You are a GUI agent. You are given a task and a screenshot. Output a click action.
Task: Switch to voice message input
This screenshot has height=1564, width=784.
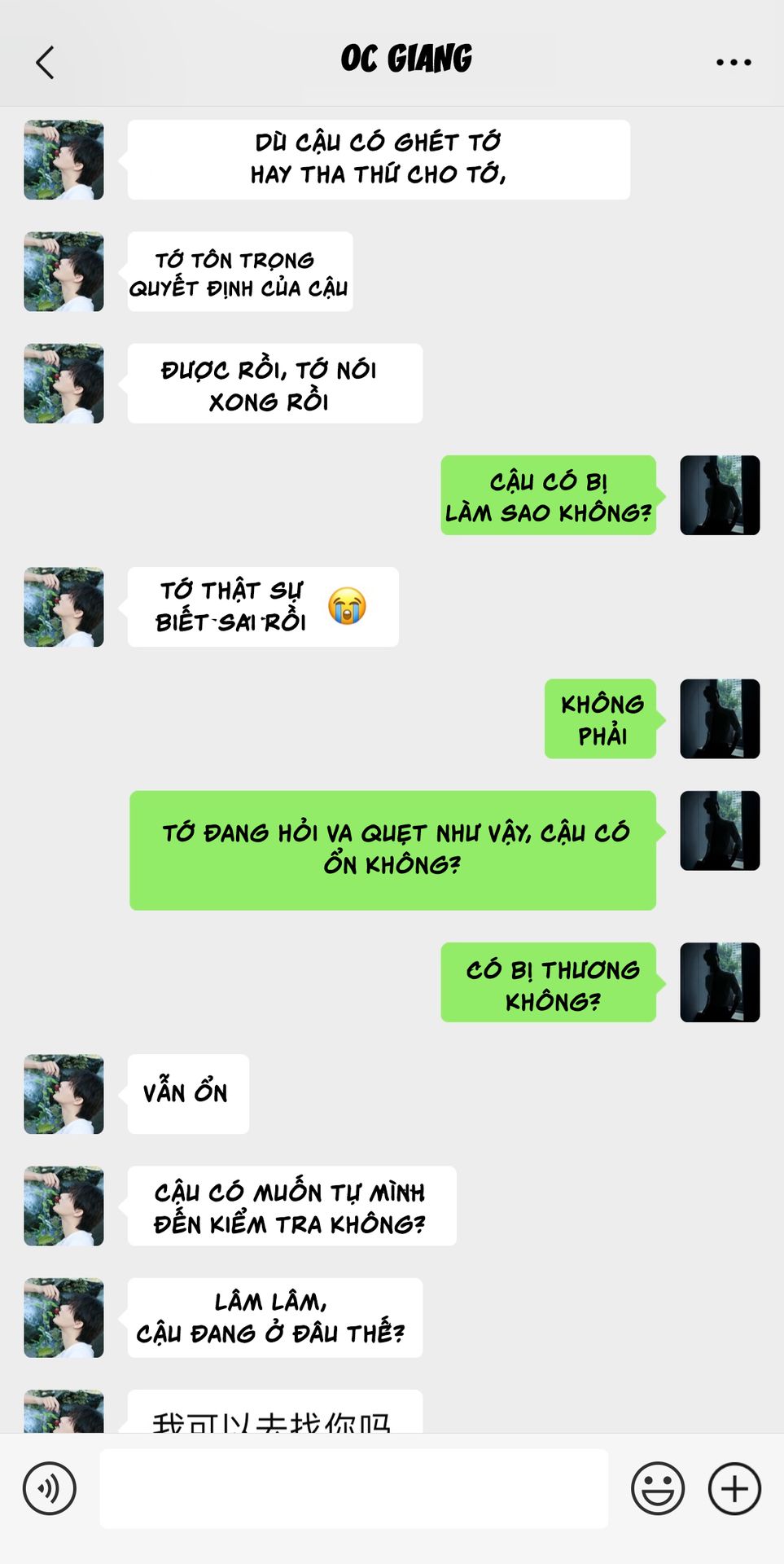[x=50, y=1488]
